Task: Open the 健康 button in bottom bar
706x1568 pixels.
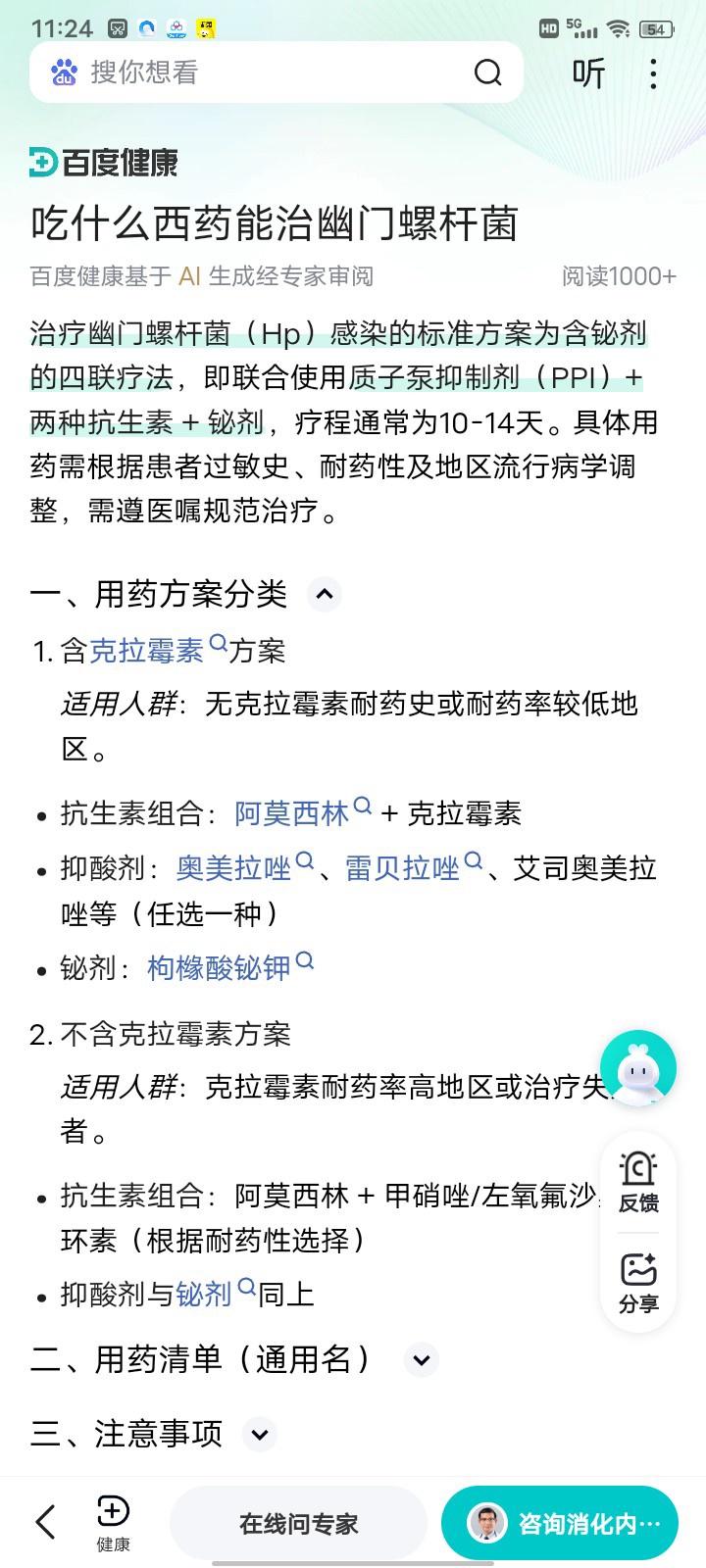Action: pos(113,1523)
